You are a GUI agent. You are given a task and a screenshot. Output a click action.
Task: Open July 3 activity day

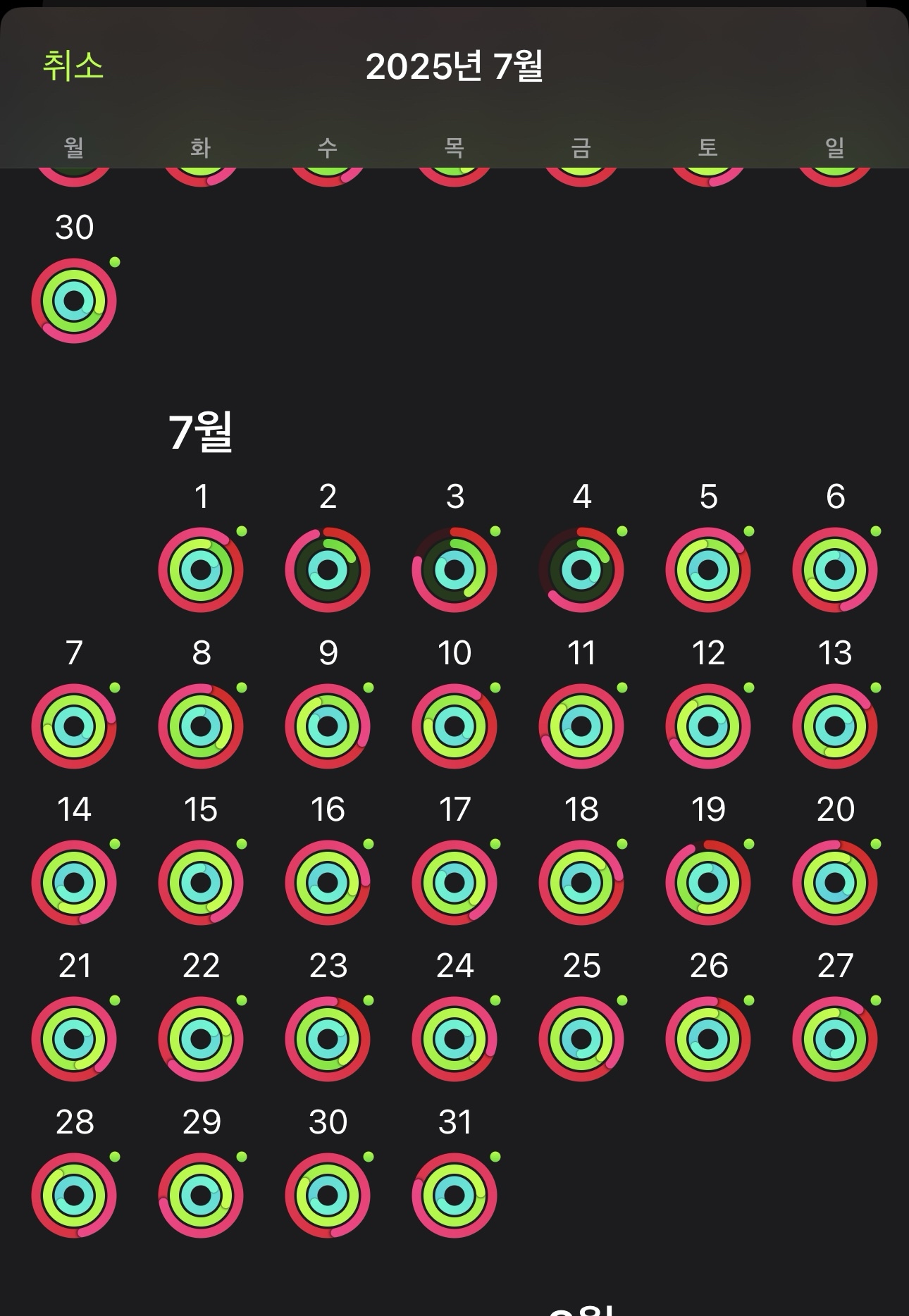click(x=455, y=569)
